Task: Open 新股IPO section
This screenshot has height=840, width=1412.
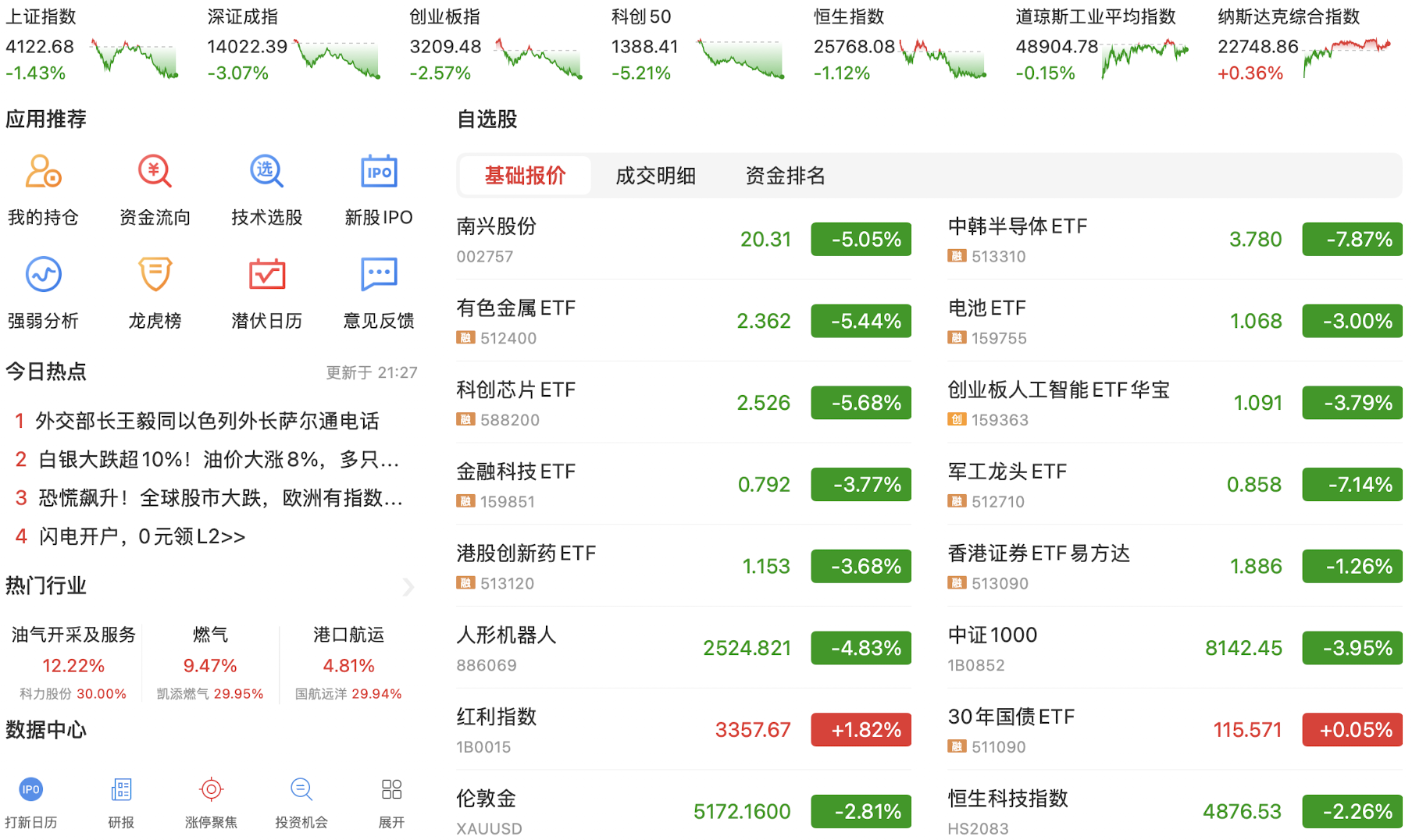Action: (379, 188)
